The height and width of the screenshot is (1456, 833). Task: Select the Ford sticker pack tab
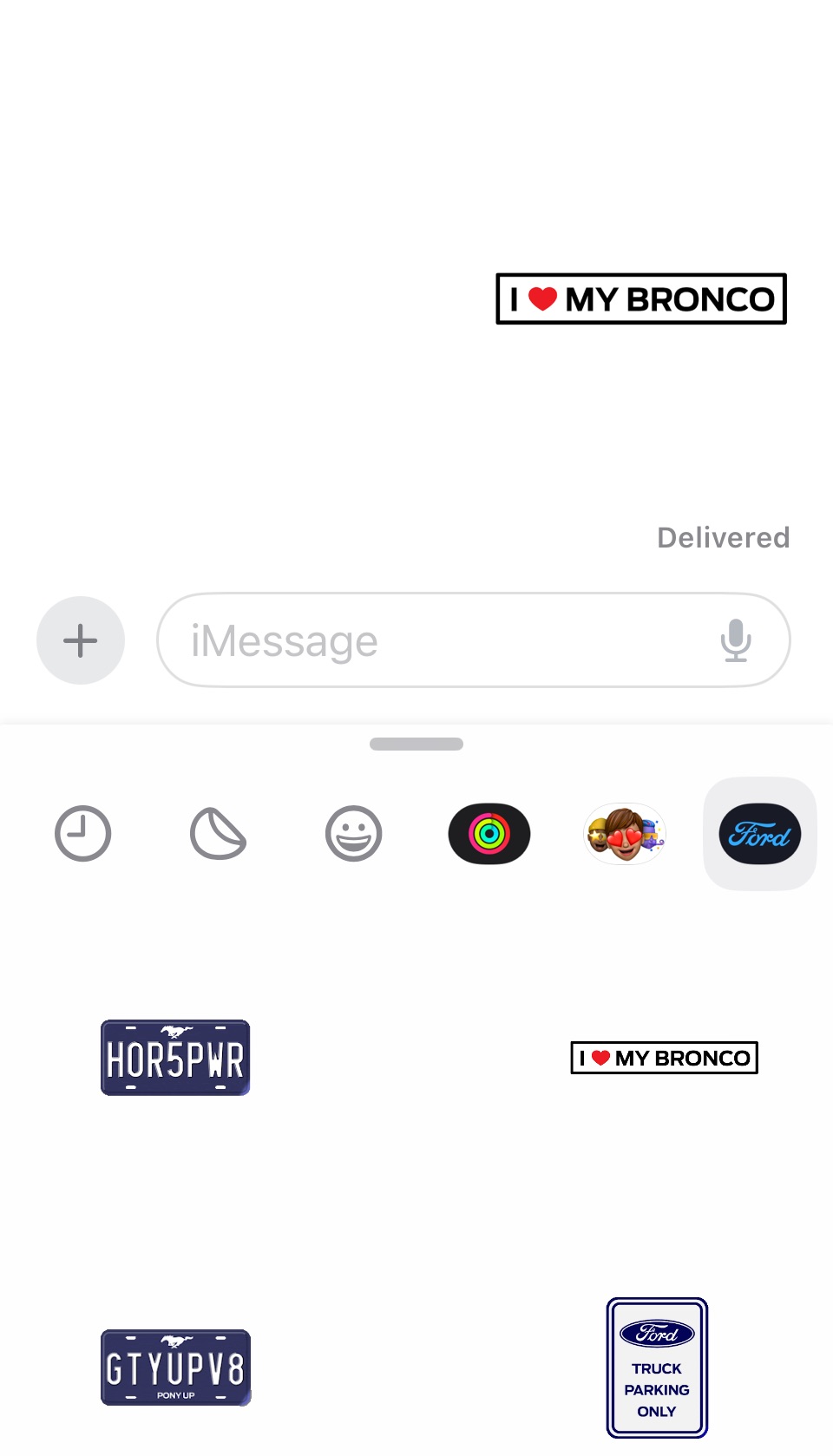[x=759, y=834]
